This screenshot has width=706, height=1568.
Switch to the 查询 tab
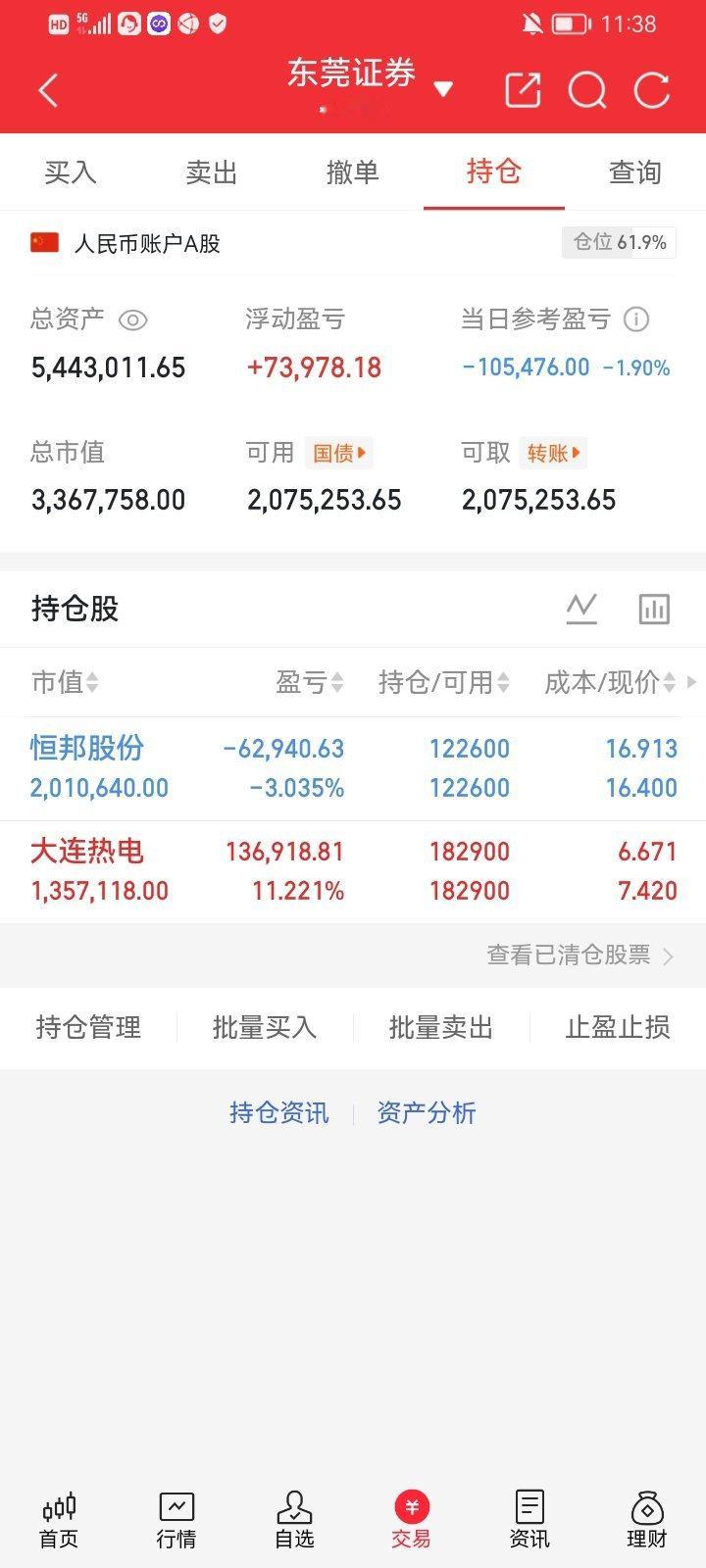pyautogui.click(x=634, y=171)
